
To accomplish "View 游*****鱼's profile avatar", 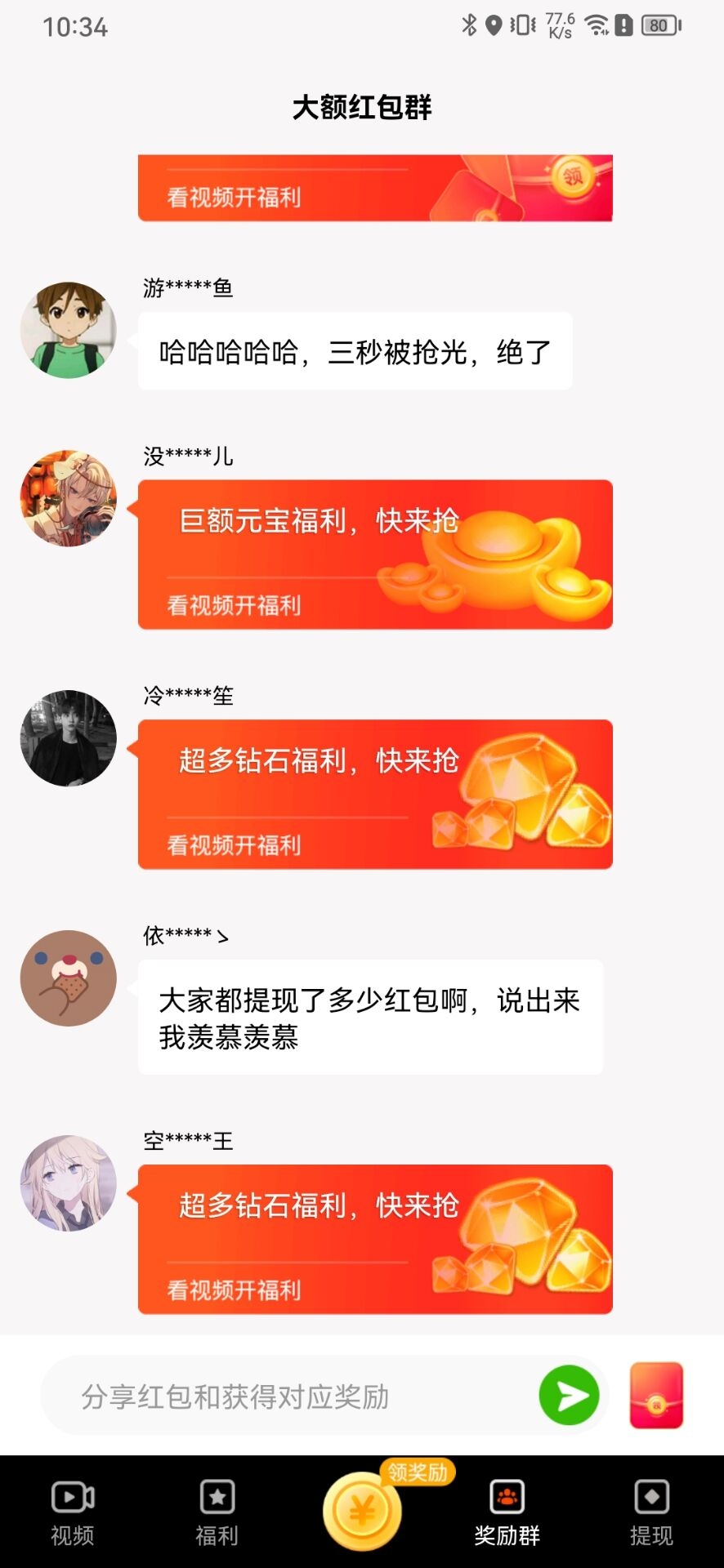I will coord(69,330).
